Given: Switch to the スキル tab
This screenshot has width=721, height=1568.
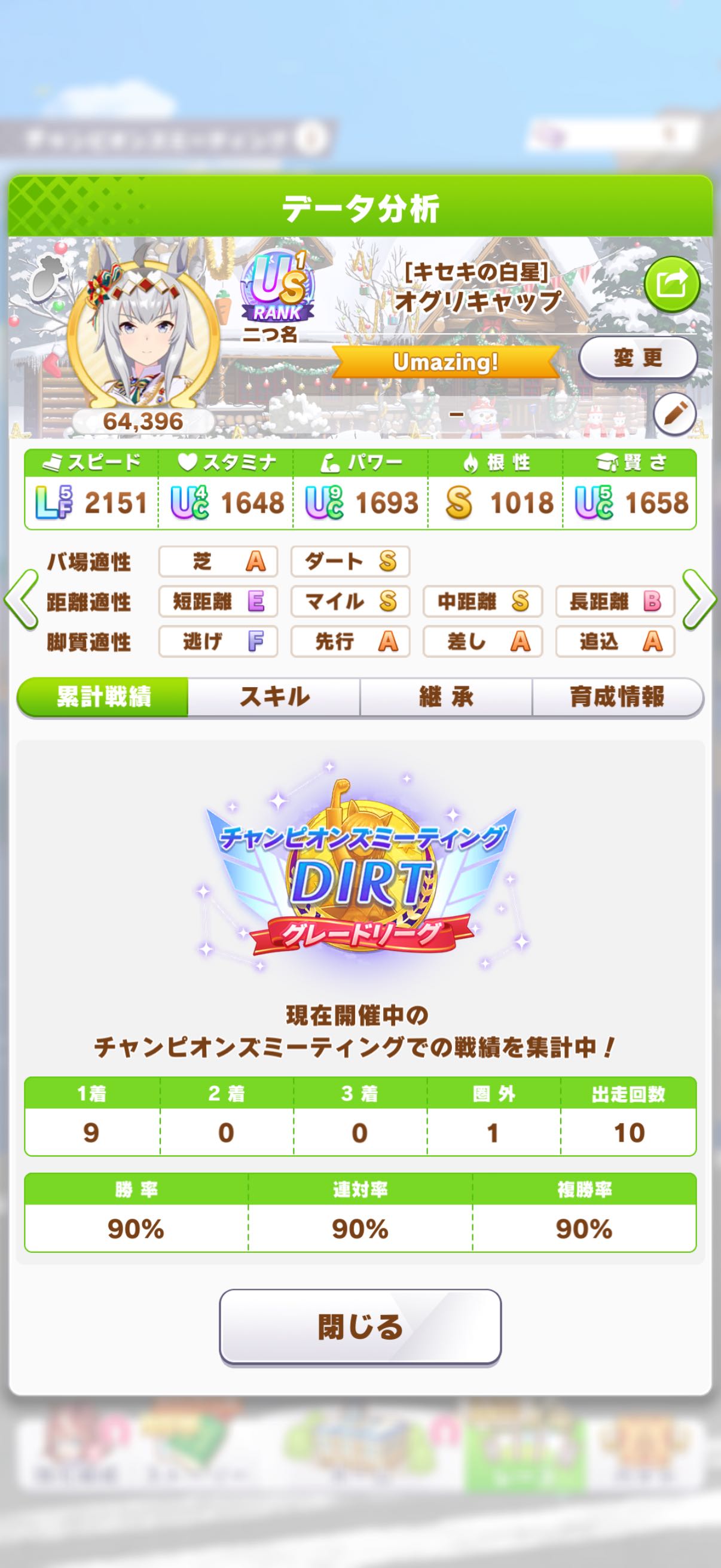Looking at the screenshot, I should [274, 697].
